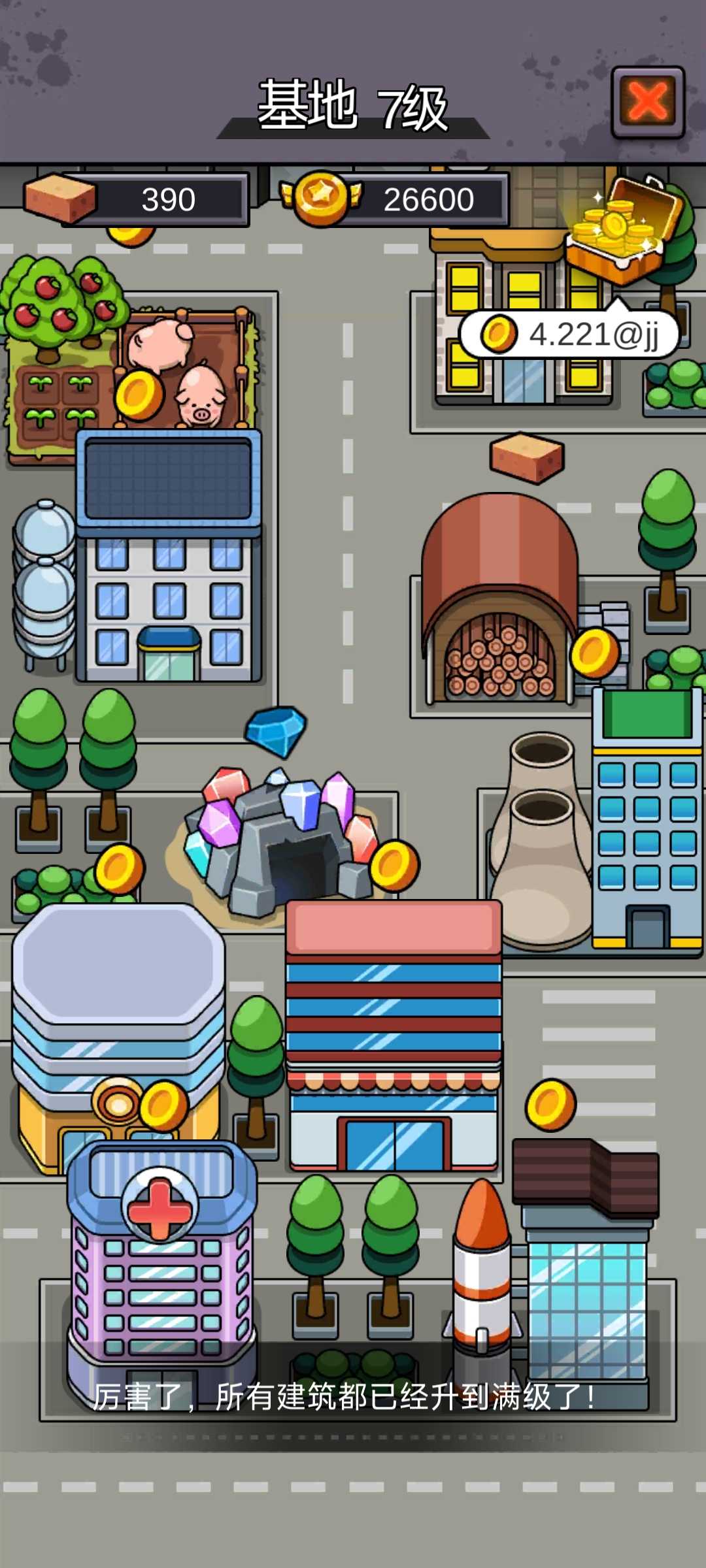Collect the coin on the pig farm
The width and height of the screenshot is (706, 1568).
[x=139, y=395]
